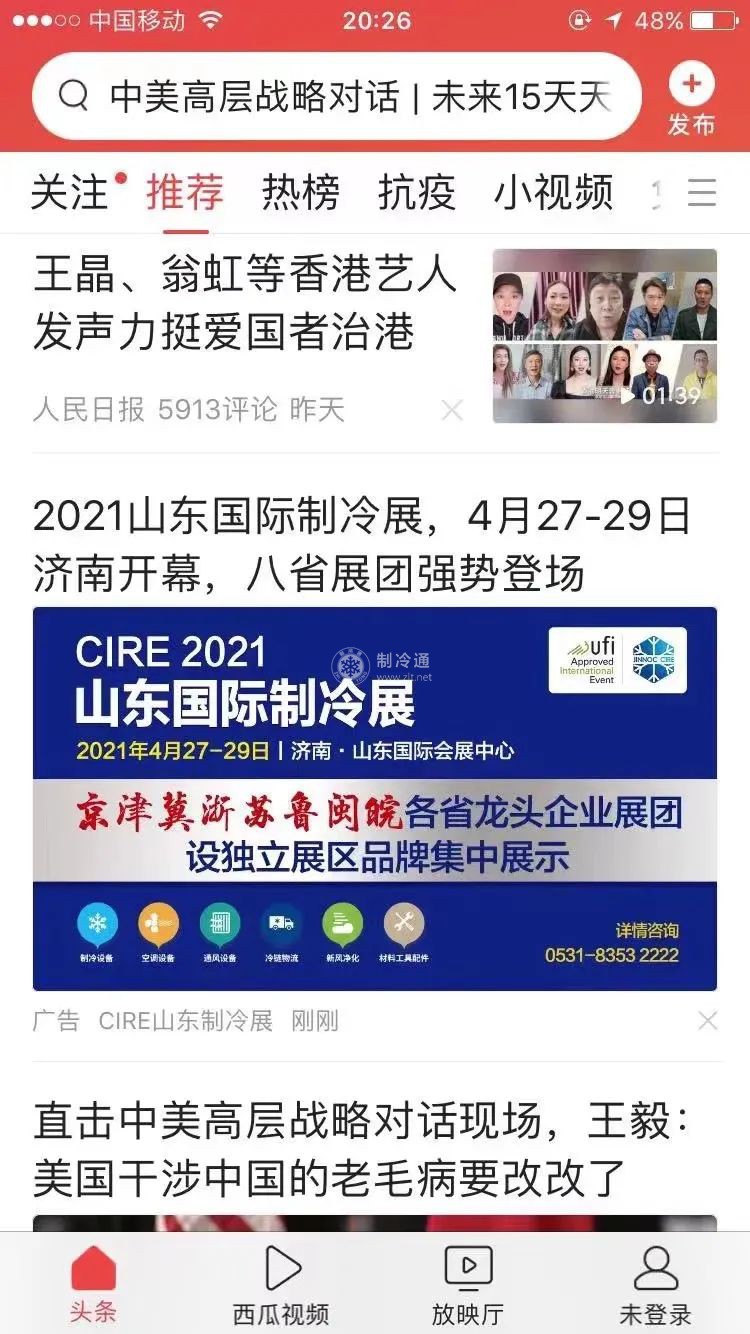Open the 直击中美高层战略对话现场 article
The height and width of the screenshot is (1334, 750).
(x=360, y=1148)
